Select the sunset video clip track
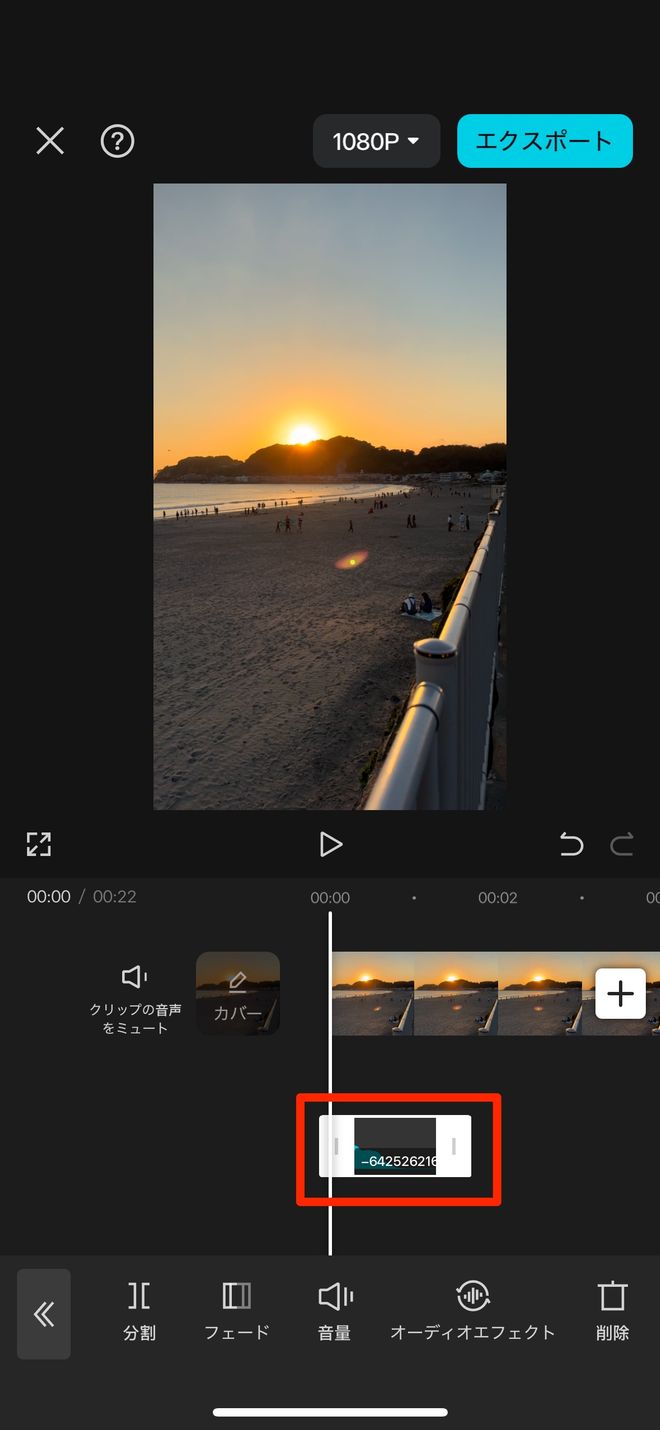Screen dimensions: 660x1430 pyautogui.click(x=460, y=994)
